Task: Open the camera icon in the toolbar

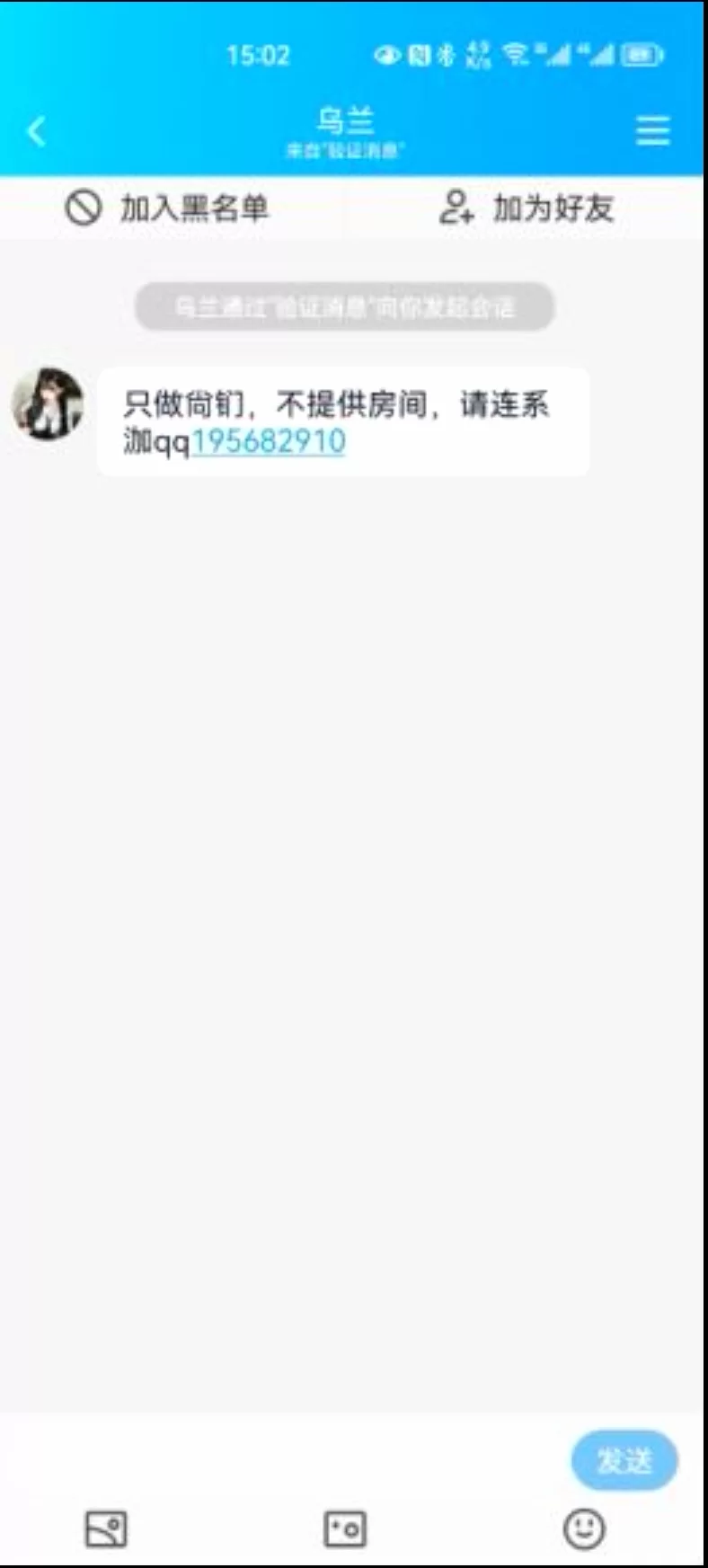Action: pos(345,1528)
